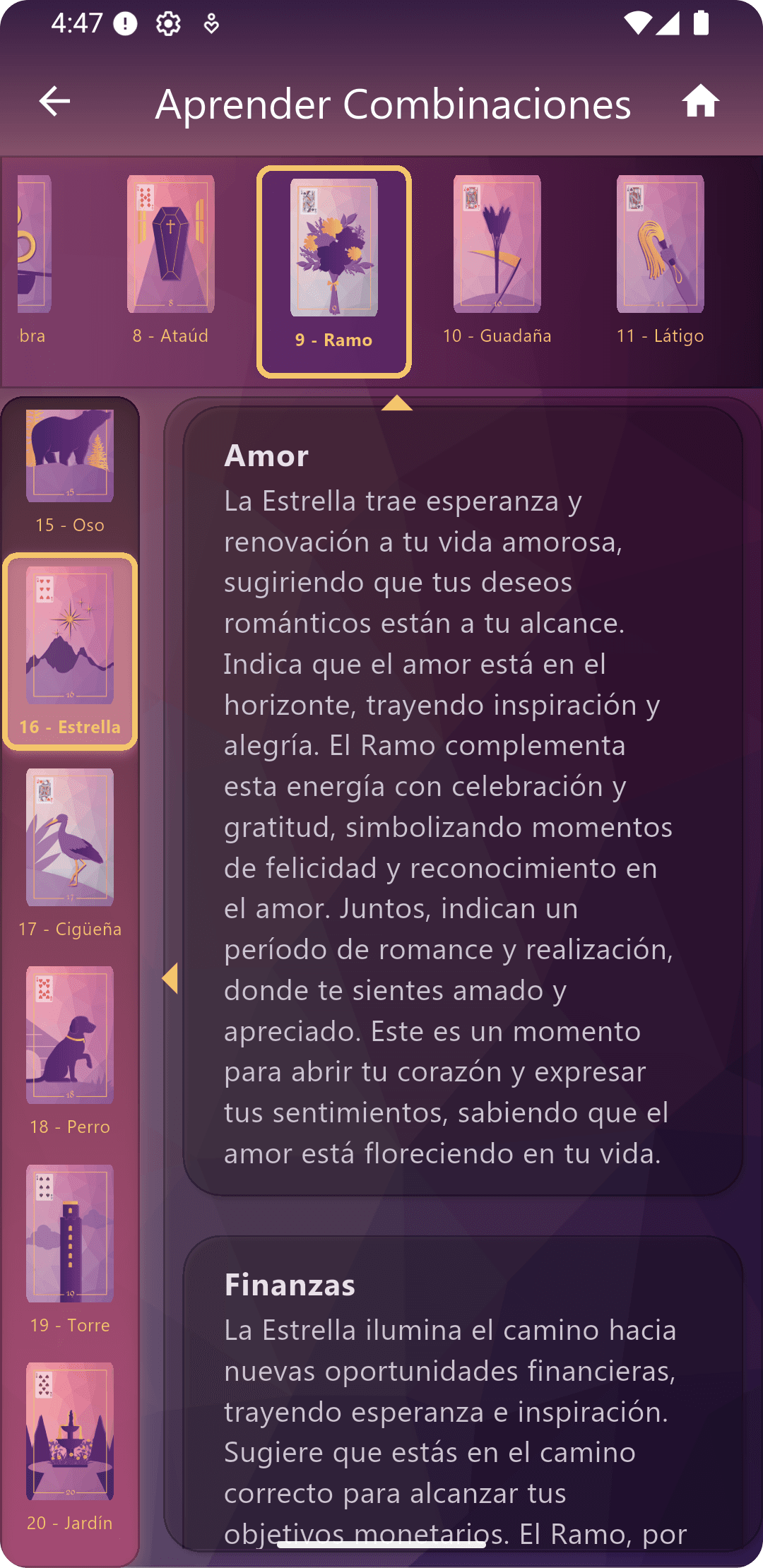
Task: Select the 15 - Oso card in the sidebar
Action: 70,456
